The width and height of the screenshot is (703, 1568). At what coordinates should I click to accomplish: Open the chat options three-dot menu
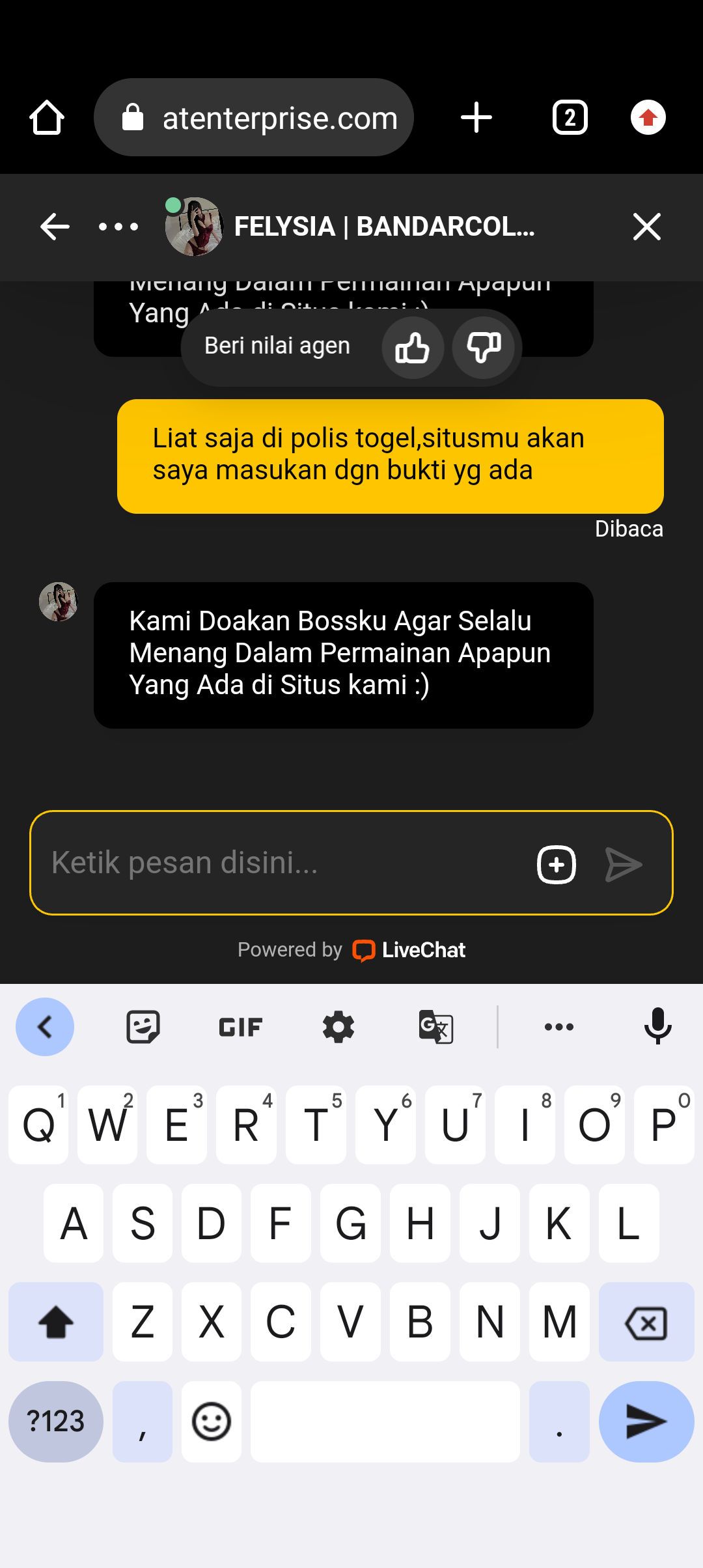(118, 227)
